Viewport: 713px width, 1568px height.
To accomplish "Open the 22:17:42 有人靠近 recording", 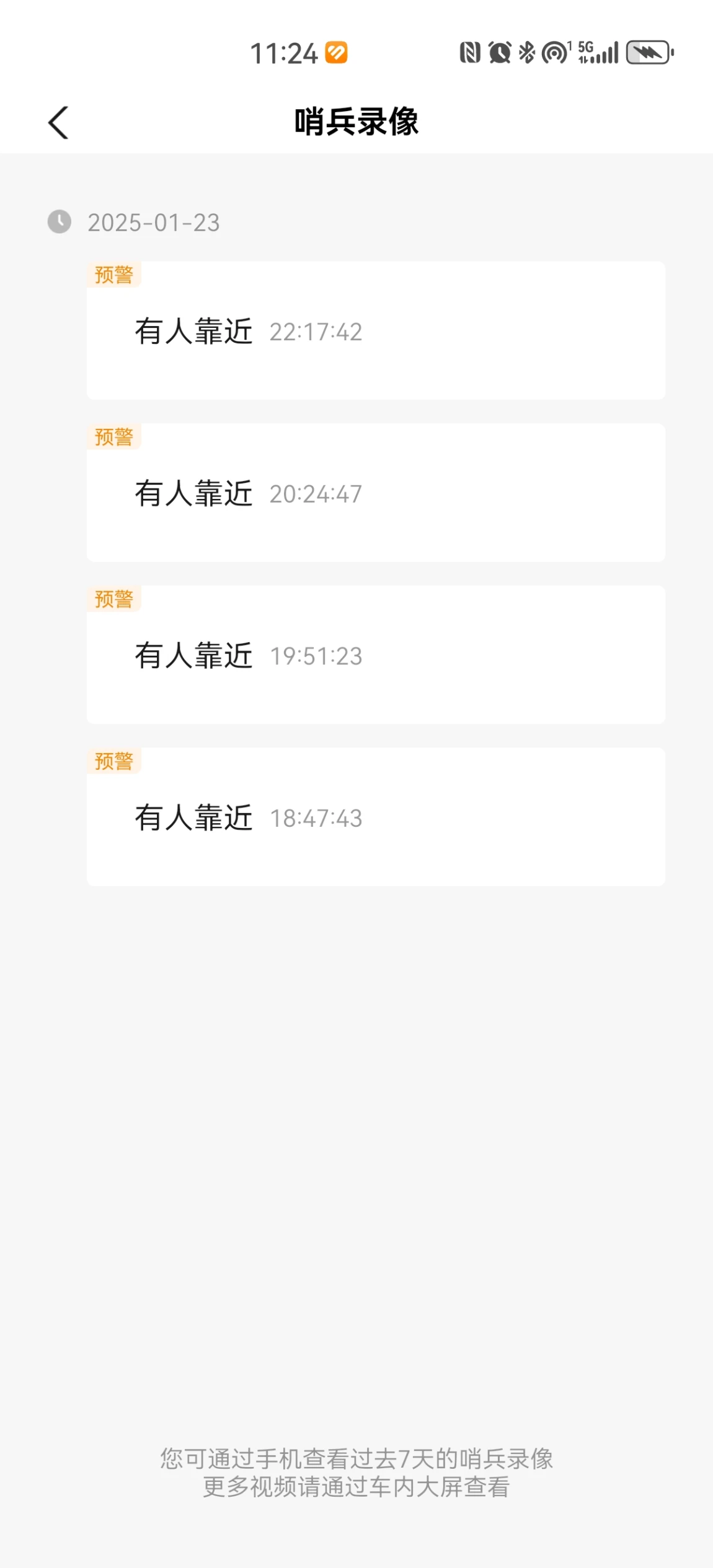I will tap(376, 330).
